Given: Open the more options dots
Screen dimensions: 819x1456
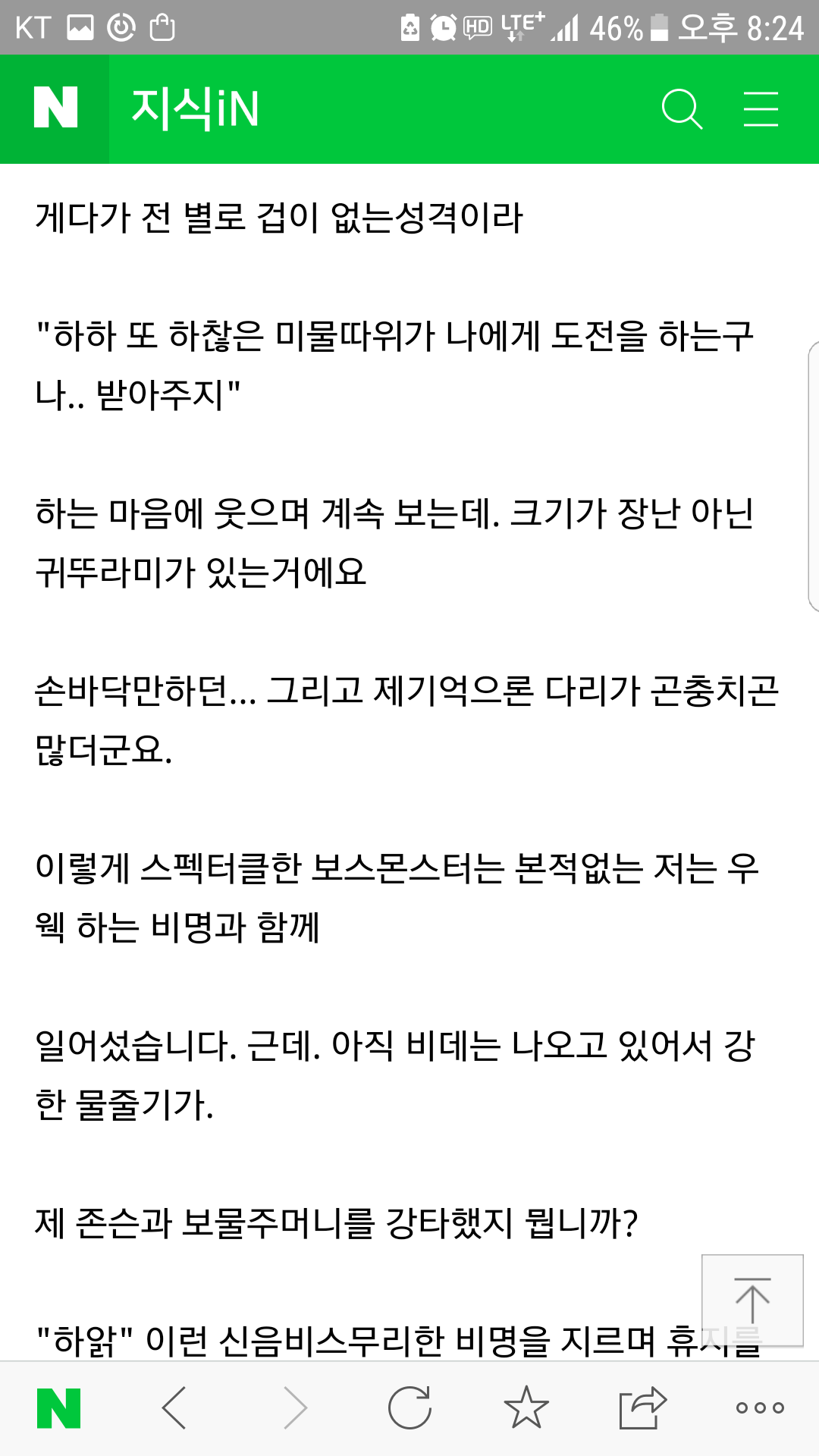Looking at the screenshot, I should click(x=760, y=1408).
